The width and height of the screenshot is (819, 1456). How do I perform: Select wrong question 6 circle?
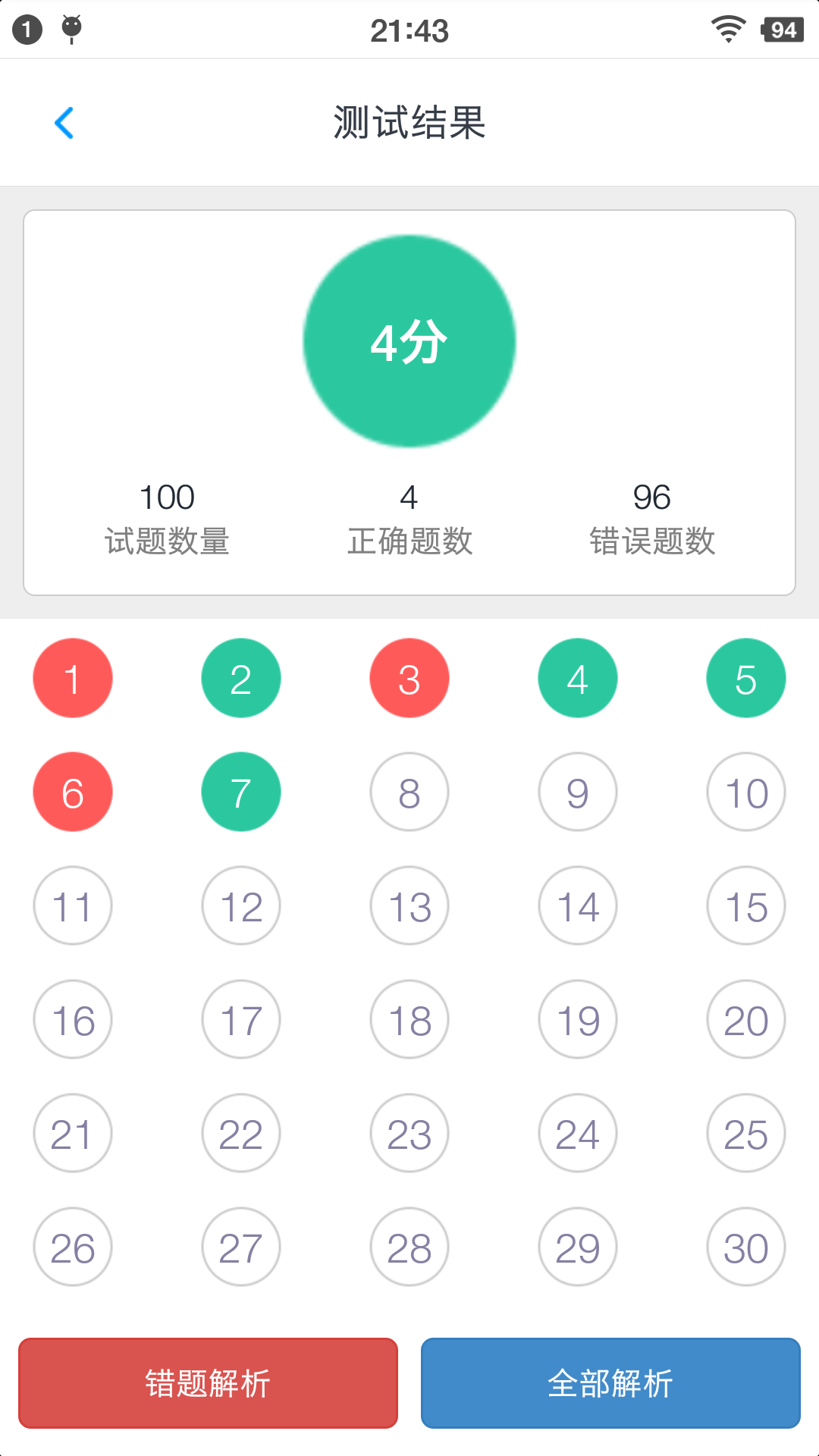click(x=73, y=791)
